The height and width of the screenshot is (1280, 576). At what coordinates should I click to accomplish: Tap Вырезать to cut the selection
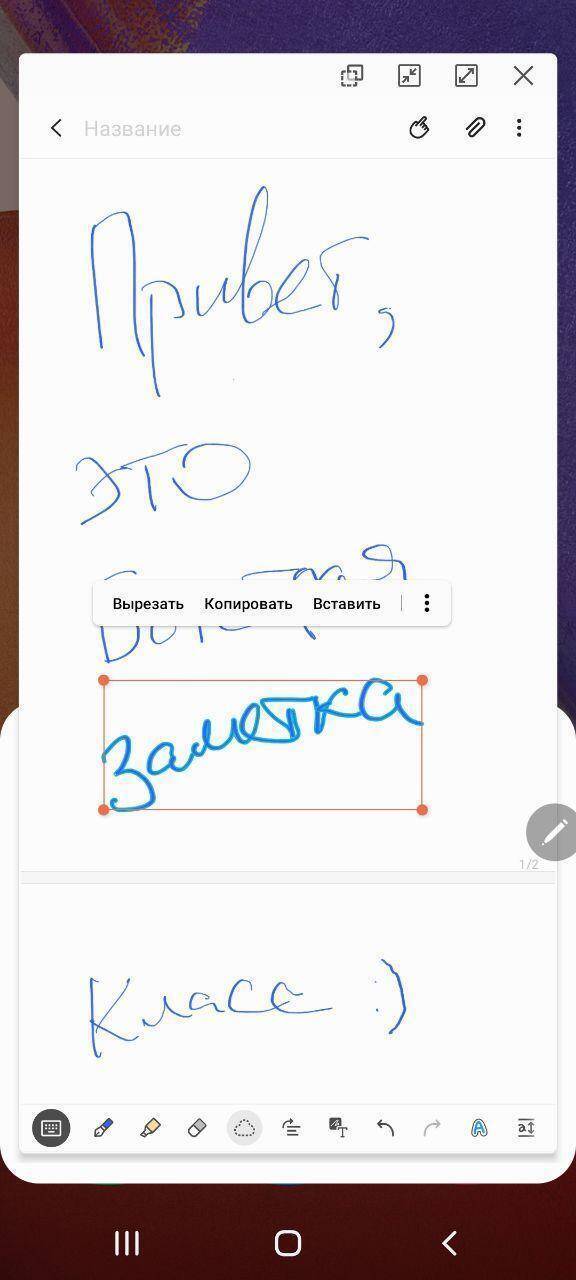click(148, 604)
